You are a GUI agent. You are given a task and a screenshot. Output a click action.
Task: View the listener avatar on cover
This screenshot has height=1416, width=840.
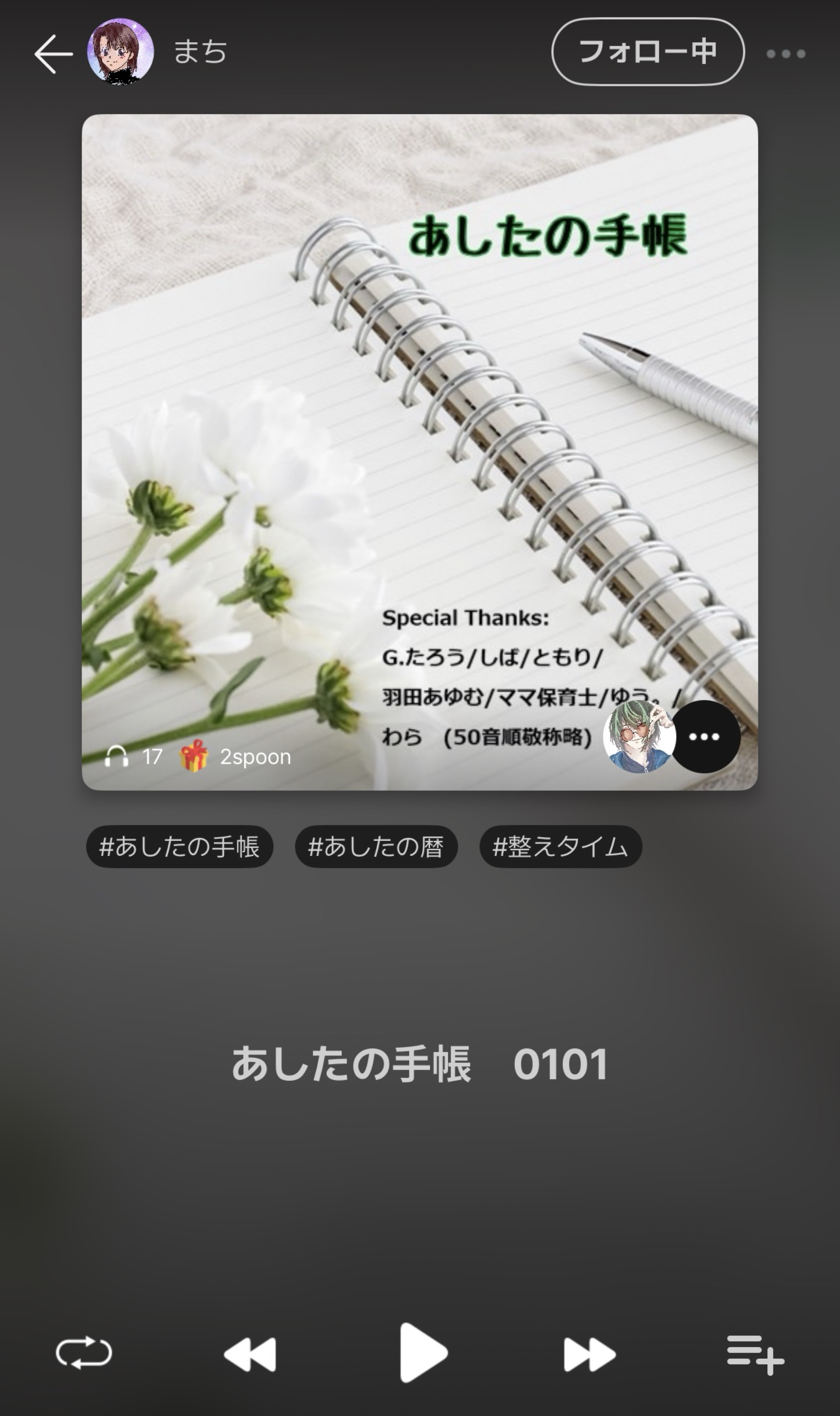click(x=639, y=737)
